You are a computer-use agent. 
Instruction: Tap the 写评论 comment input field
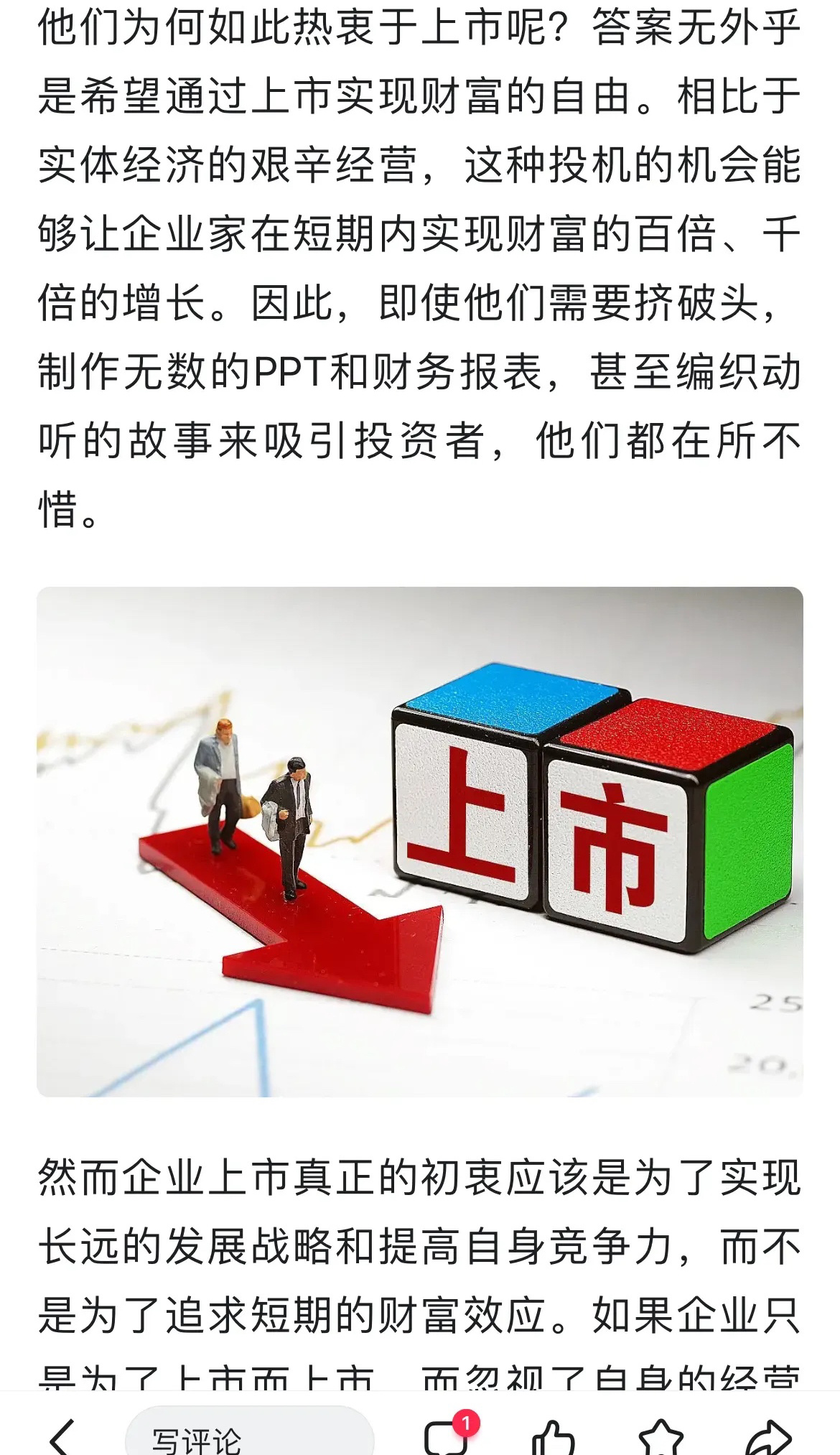[250, 1433]
